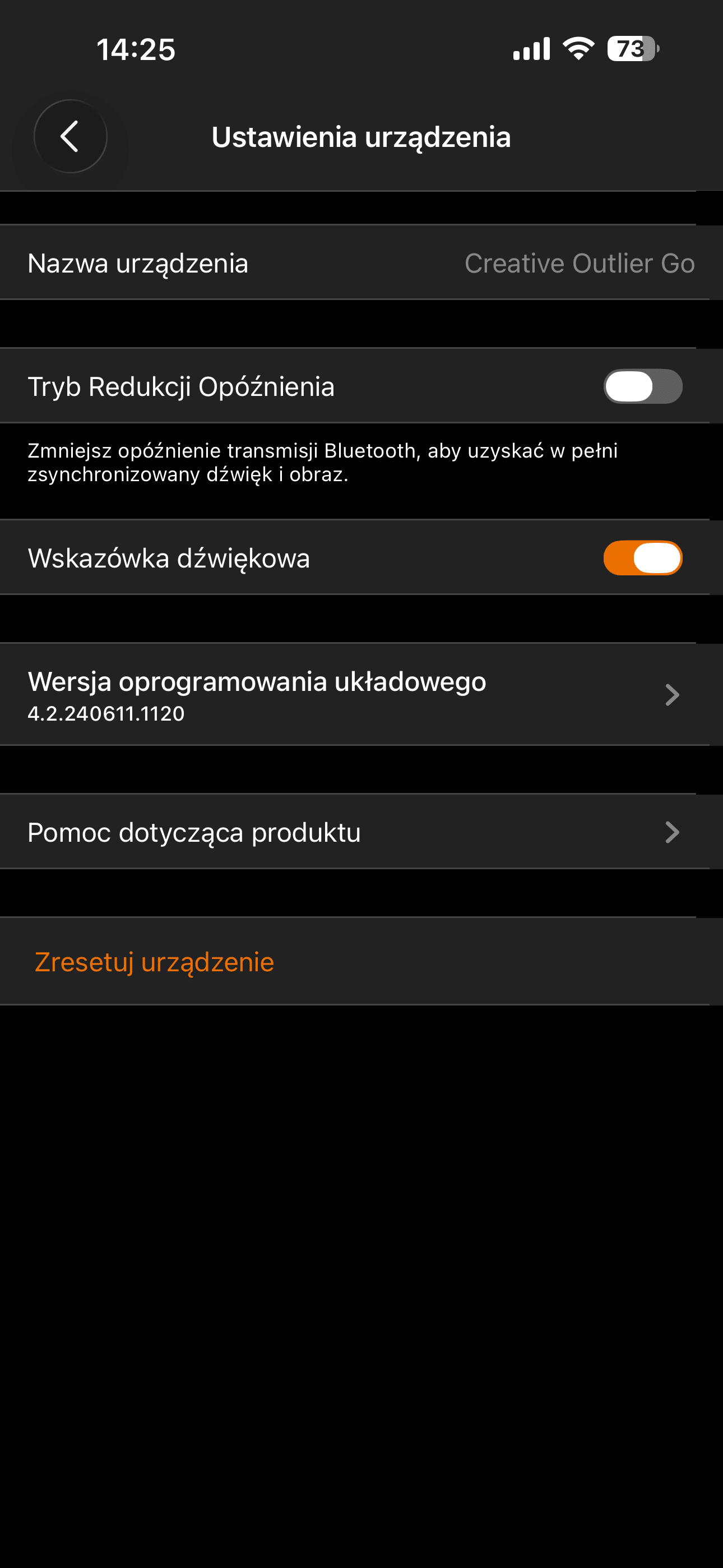Tap Zresetuj urządzenie

155,962
